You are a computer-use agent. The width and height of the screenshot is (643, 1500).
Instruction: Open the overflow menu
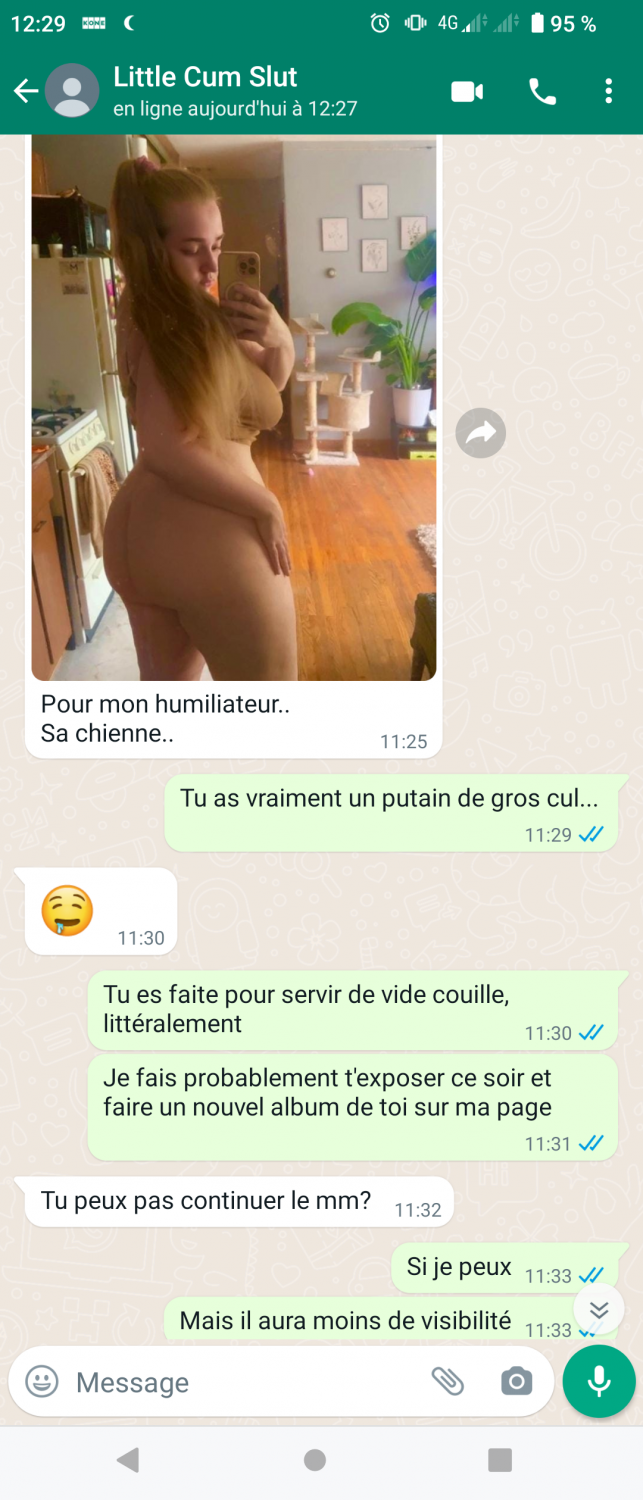608,92
